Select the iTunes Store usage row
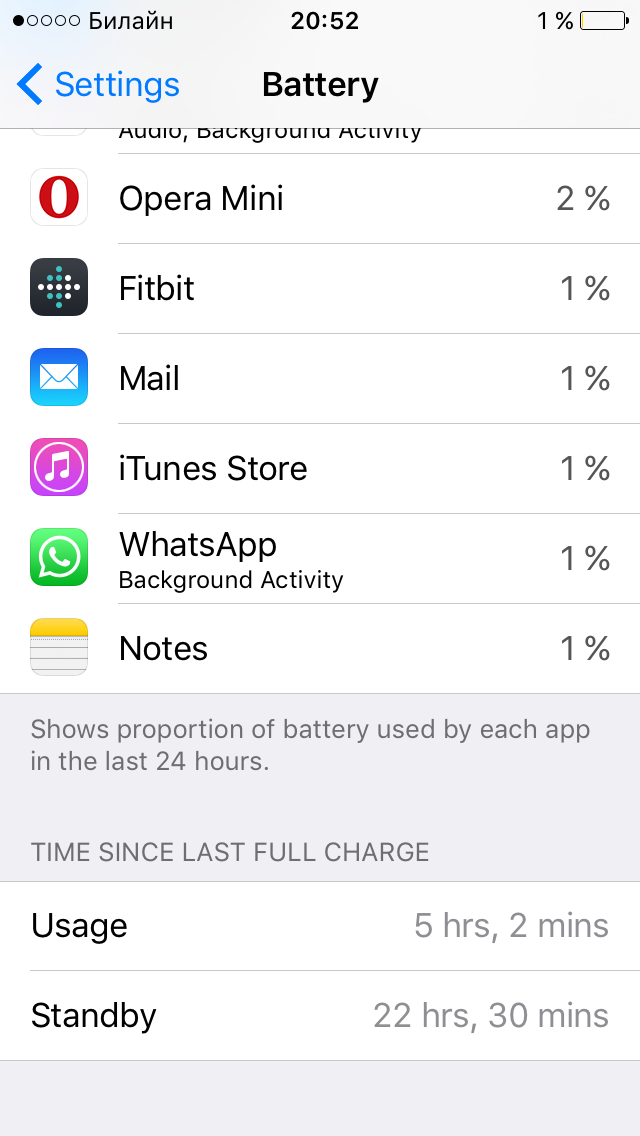640x1136 pixels. pos(320,468)
